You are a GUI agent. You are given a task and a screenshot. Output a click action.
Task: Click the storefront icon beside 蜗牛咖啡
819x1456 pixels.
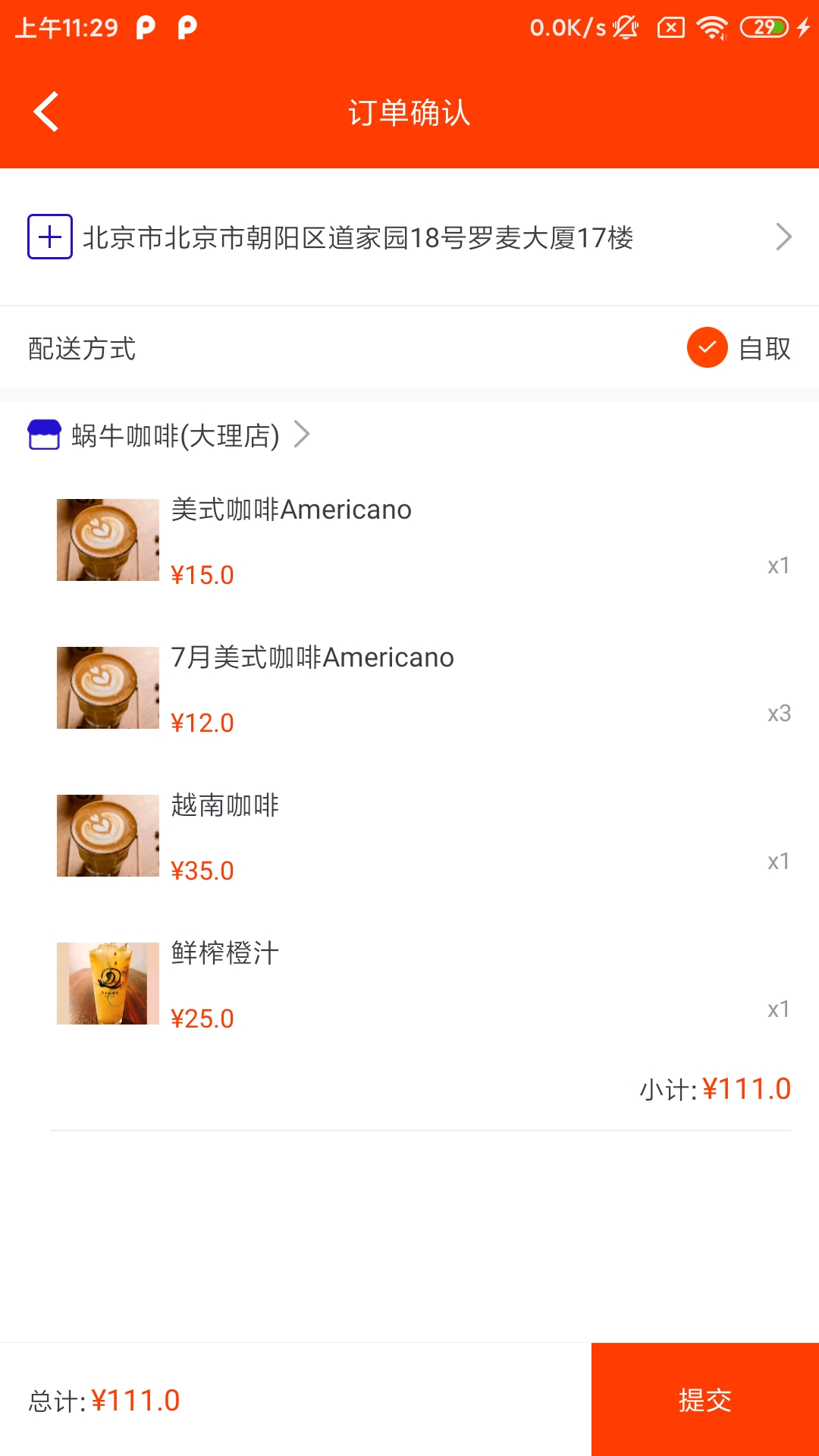(x=44, y=435)
